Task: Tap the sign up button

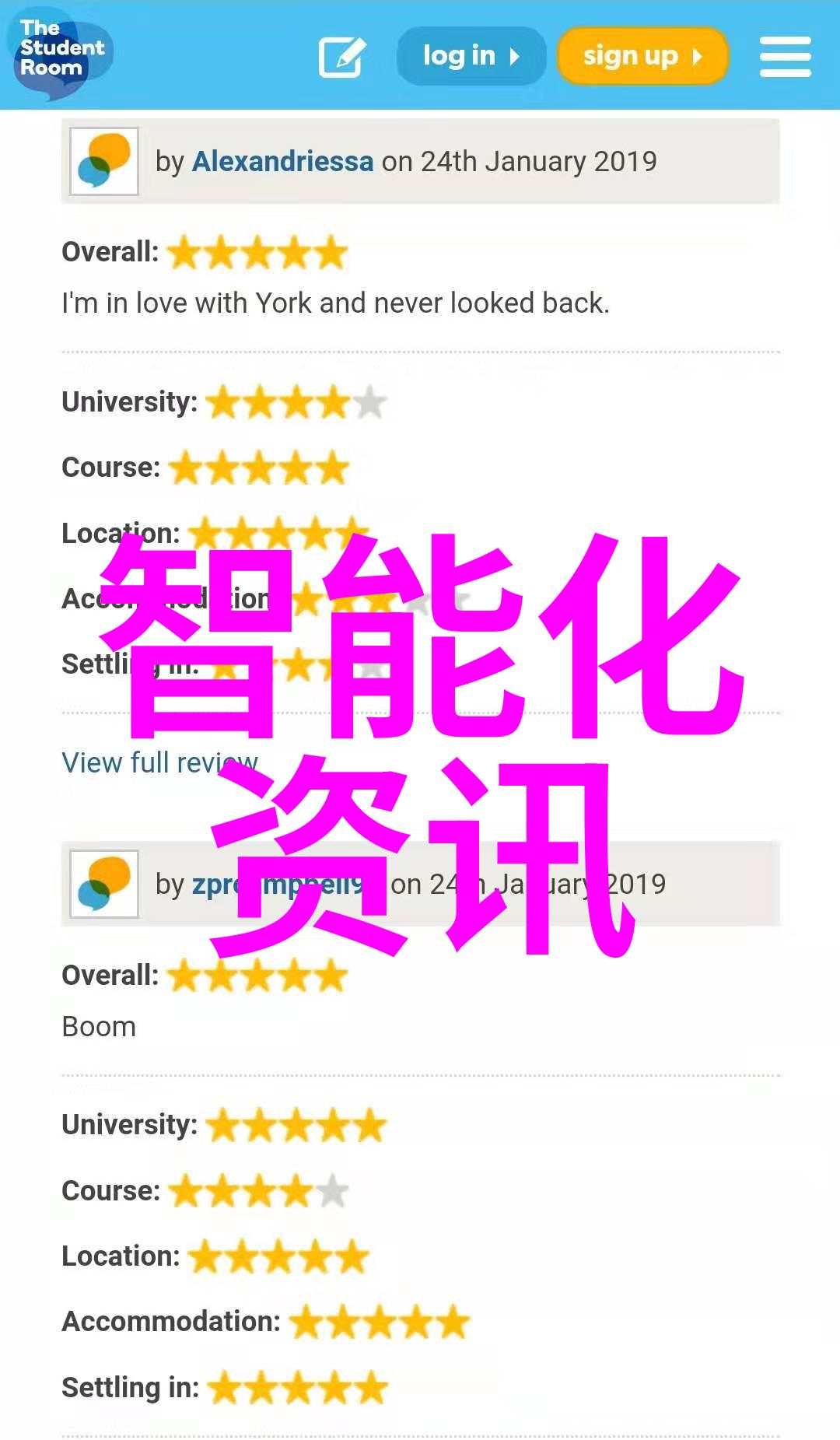Action: tap(642, 56)
